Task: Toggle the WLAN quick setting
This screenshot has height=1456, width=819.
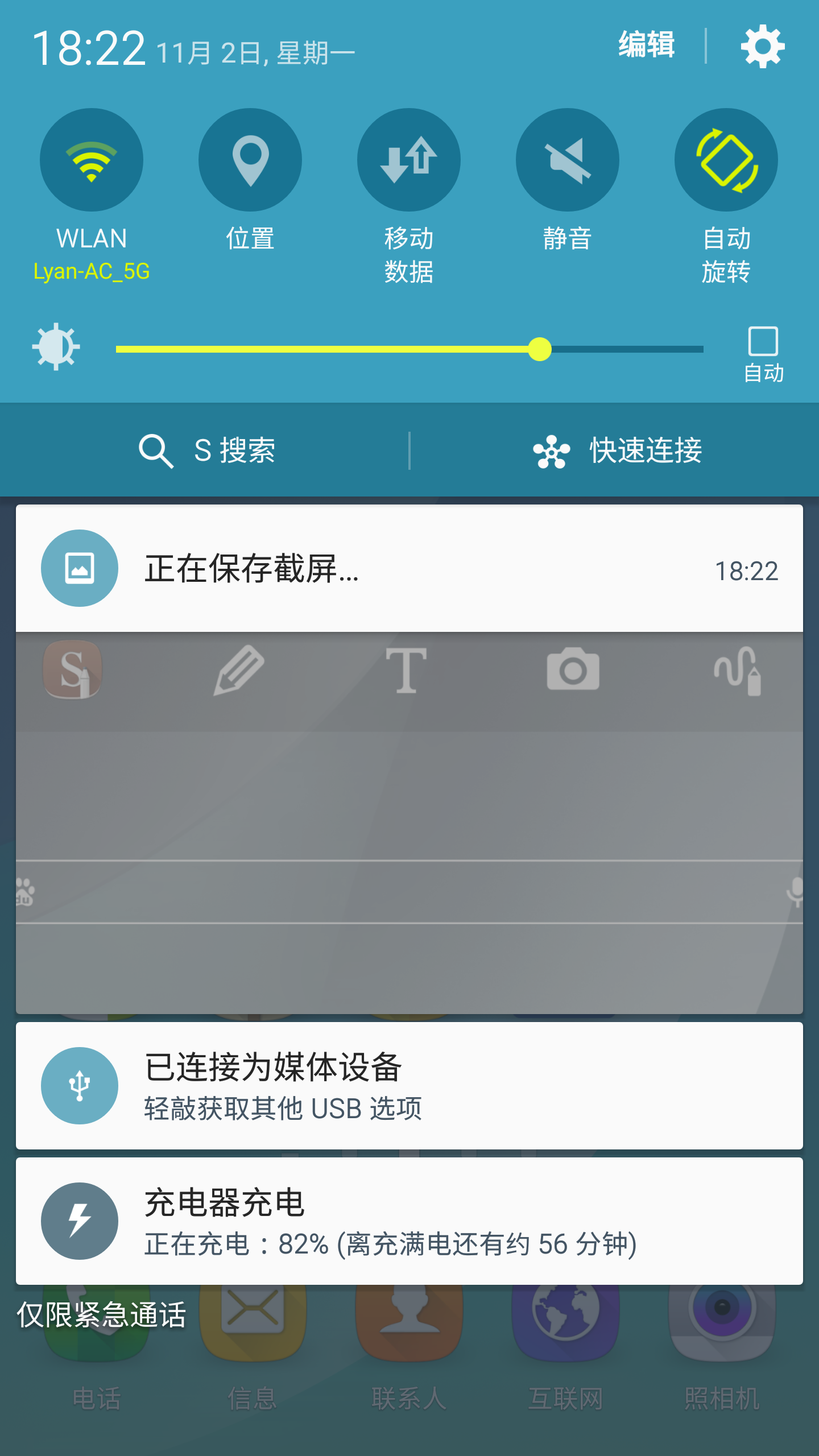Action: 92,160
